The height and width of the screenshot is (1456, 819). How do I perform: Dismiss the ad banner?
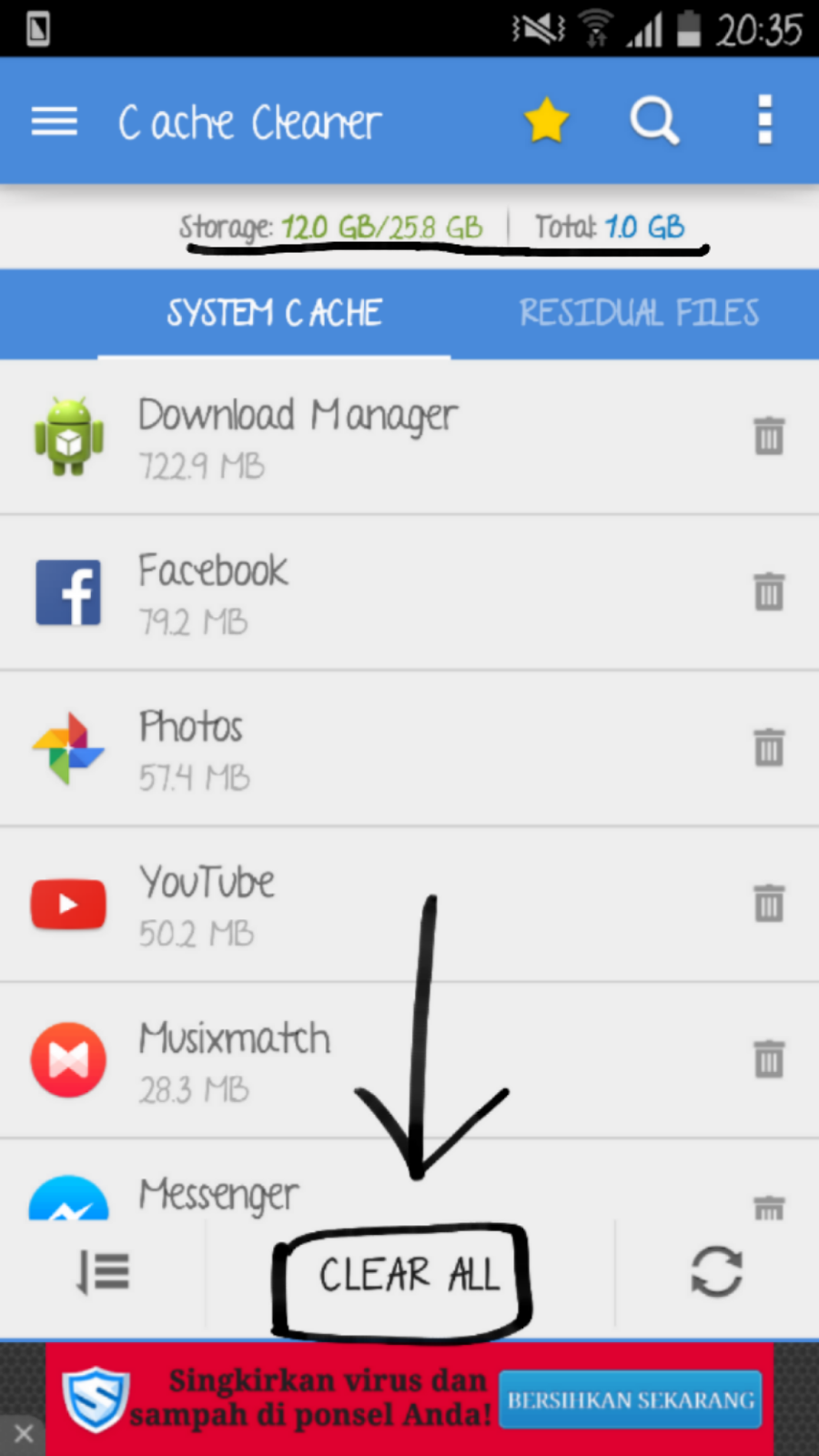(x=24, y=1434)
